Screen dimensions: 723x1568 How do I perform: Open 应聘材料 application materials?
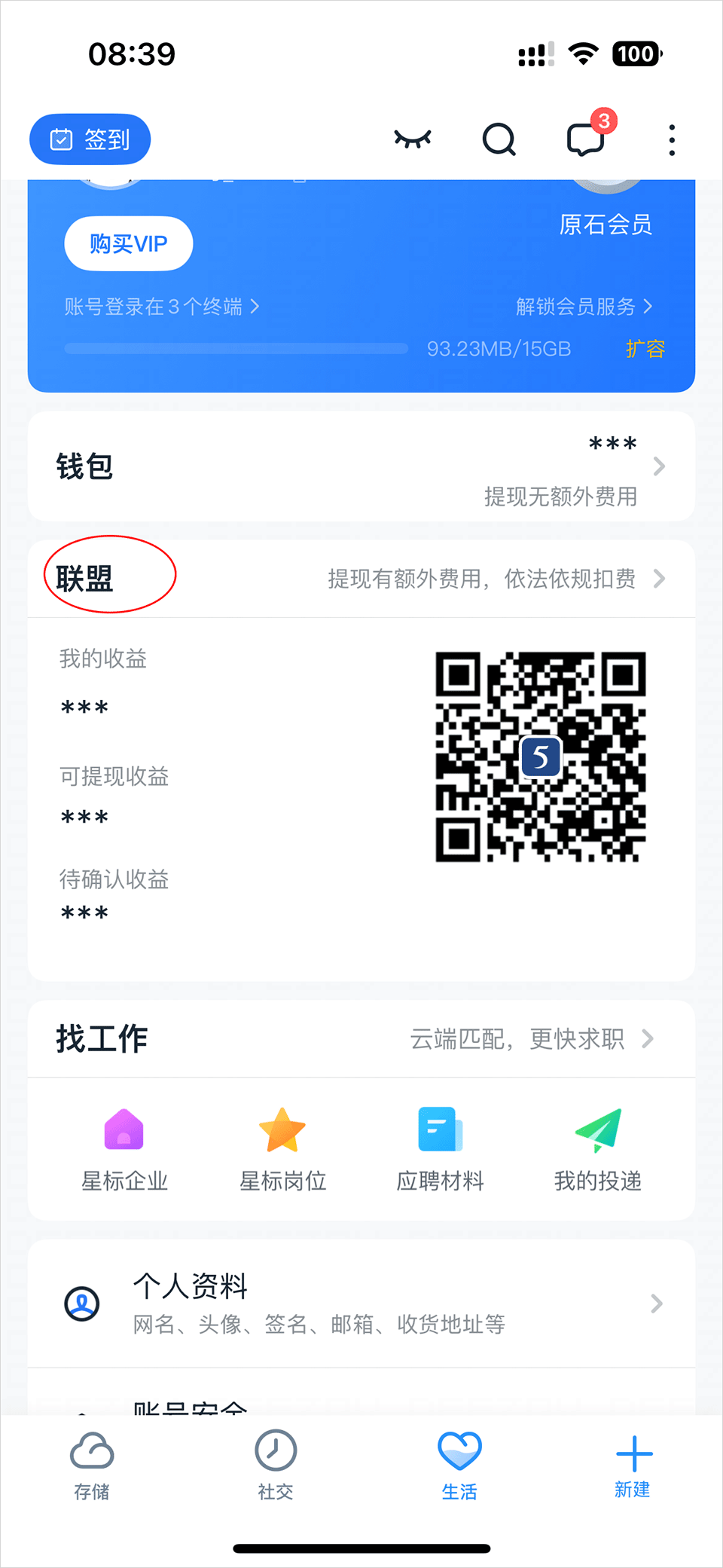point(441,1149)
